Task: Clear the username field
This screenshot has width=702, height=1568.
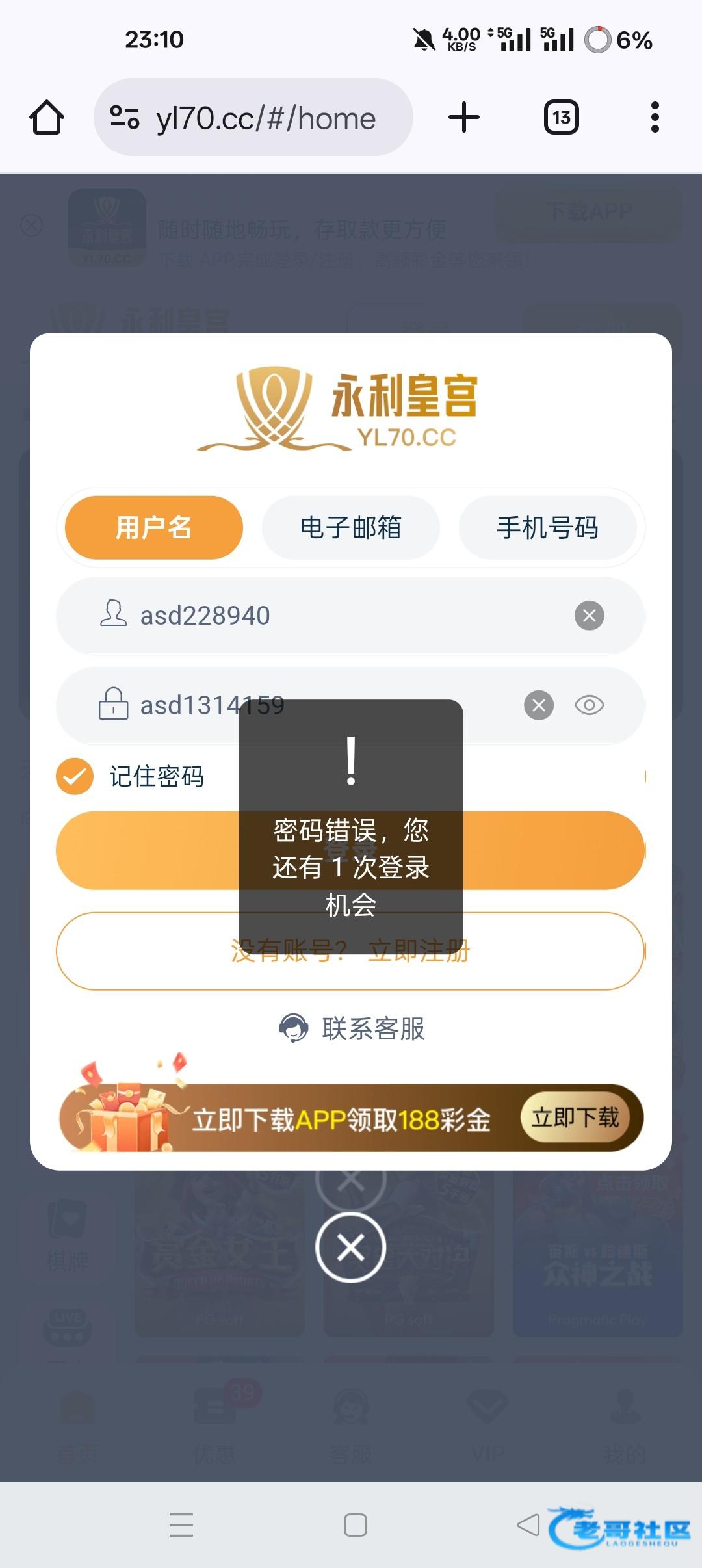Action: [589, 616]
